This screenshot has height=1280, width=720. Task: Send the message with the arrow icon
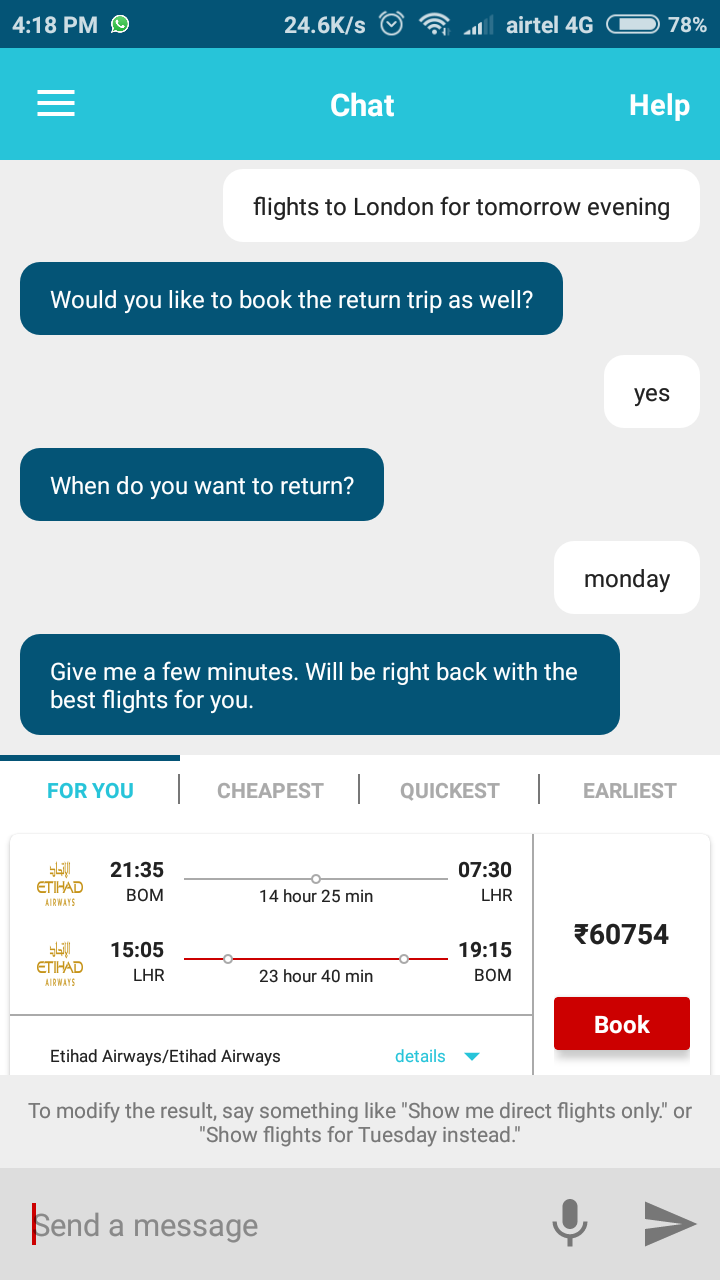coord(669,1223)
